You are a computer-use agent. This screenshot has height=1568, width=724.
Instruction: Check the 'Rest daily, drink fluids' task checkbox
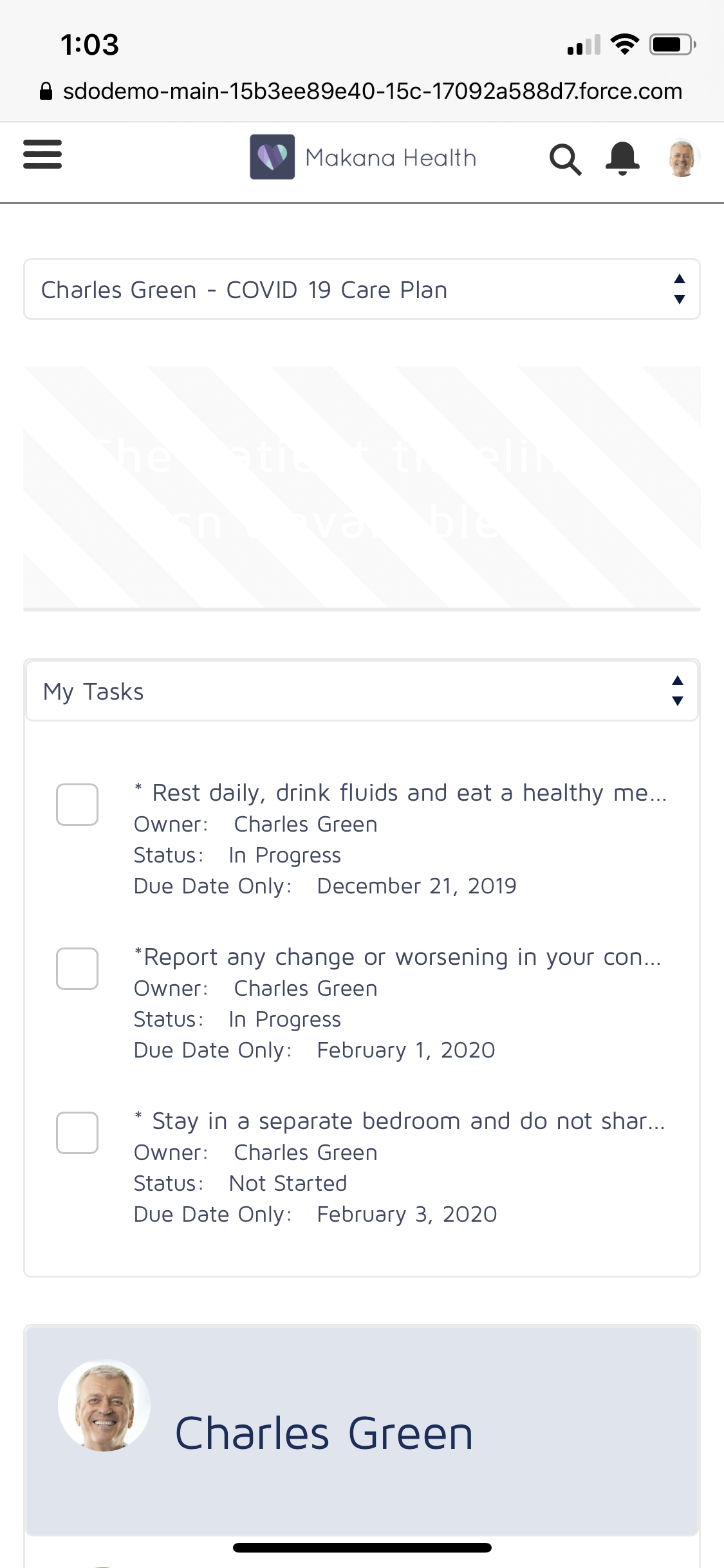(x=78, y=805)
